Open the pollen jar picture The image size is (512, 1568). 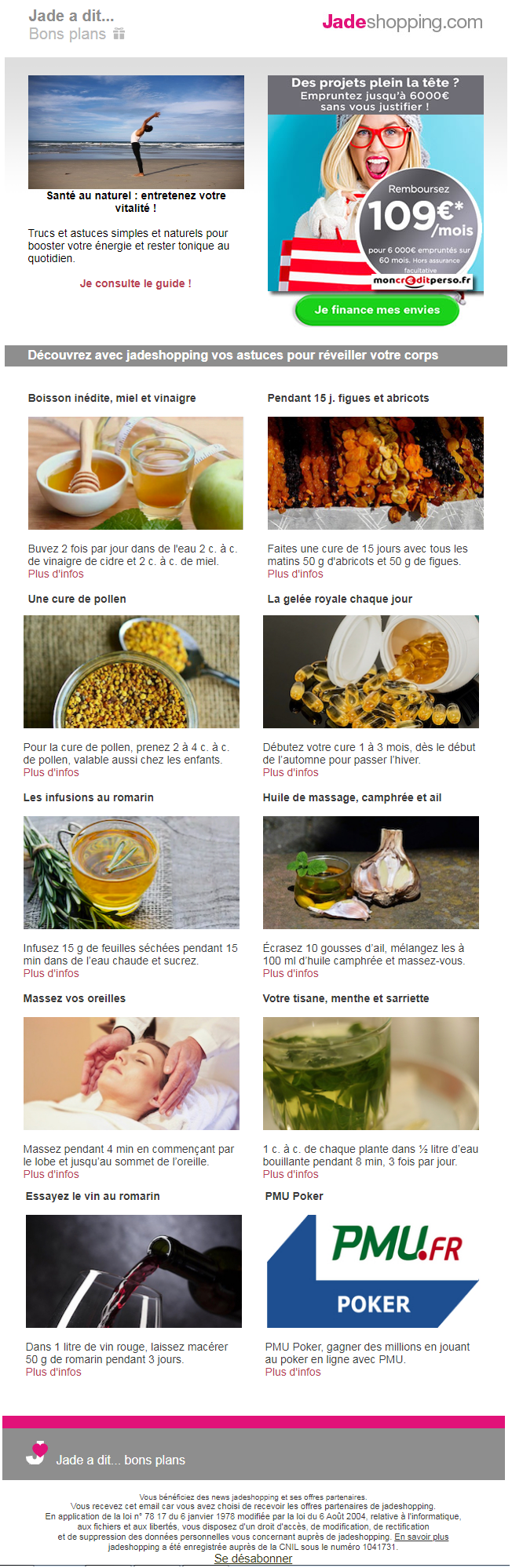click(x=131, y=672)
